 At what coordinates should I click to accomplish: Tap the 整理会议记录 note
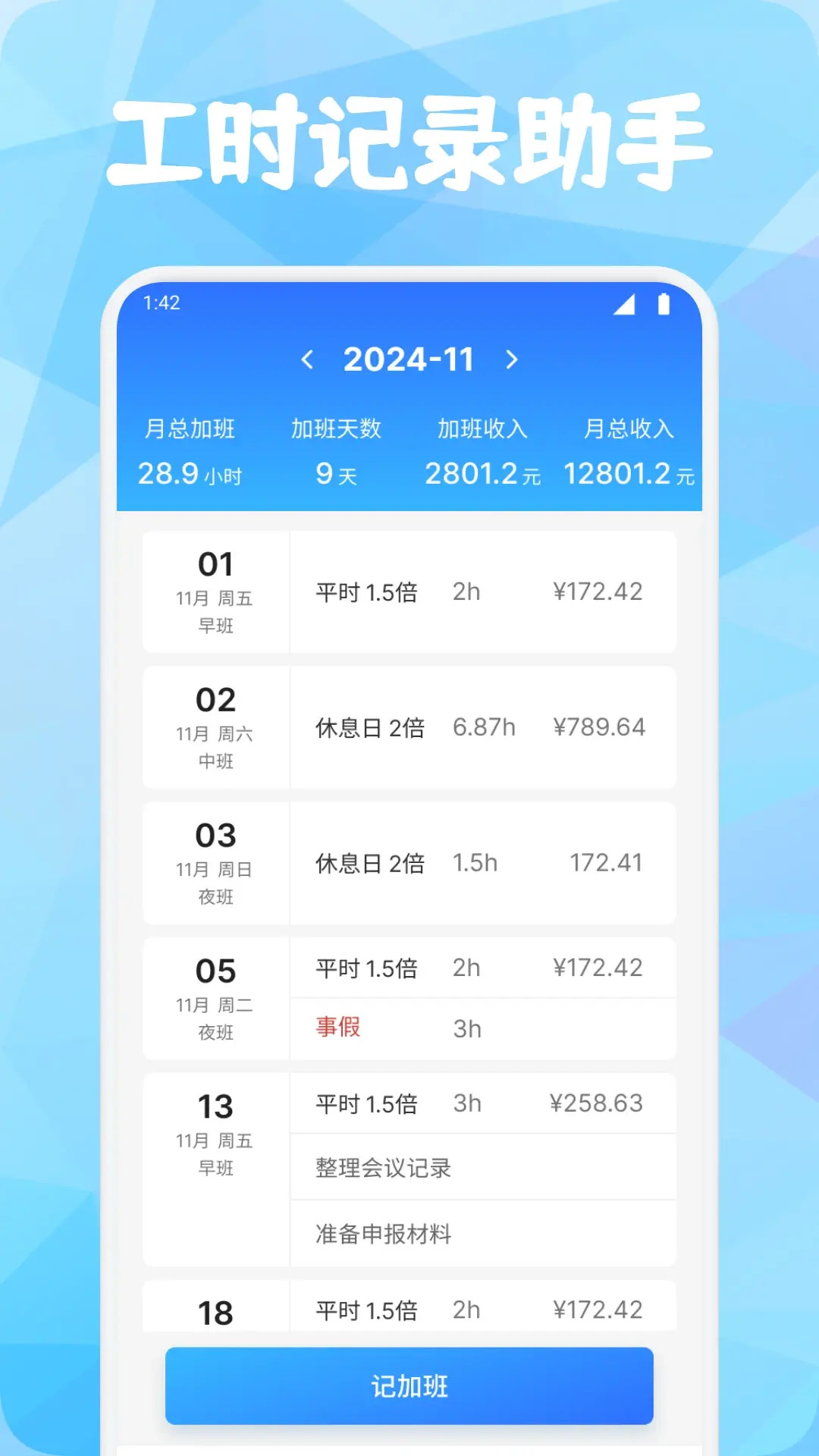coord(381,1168)
